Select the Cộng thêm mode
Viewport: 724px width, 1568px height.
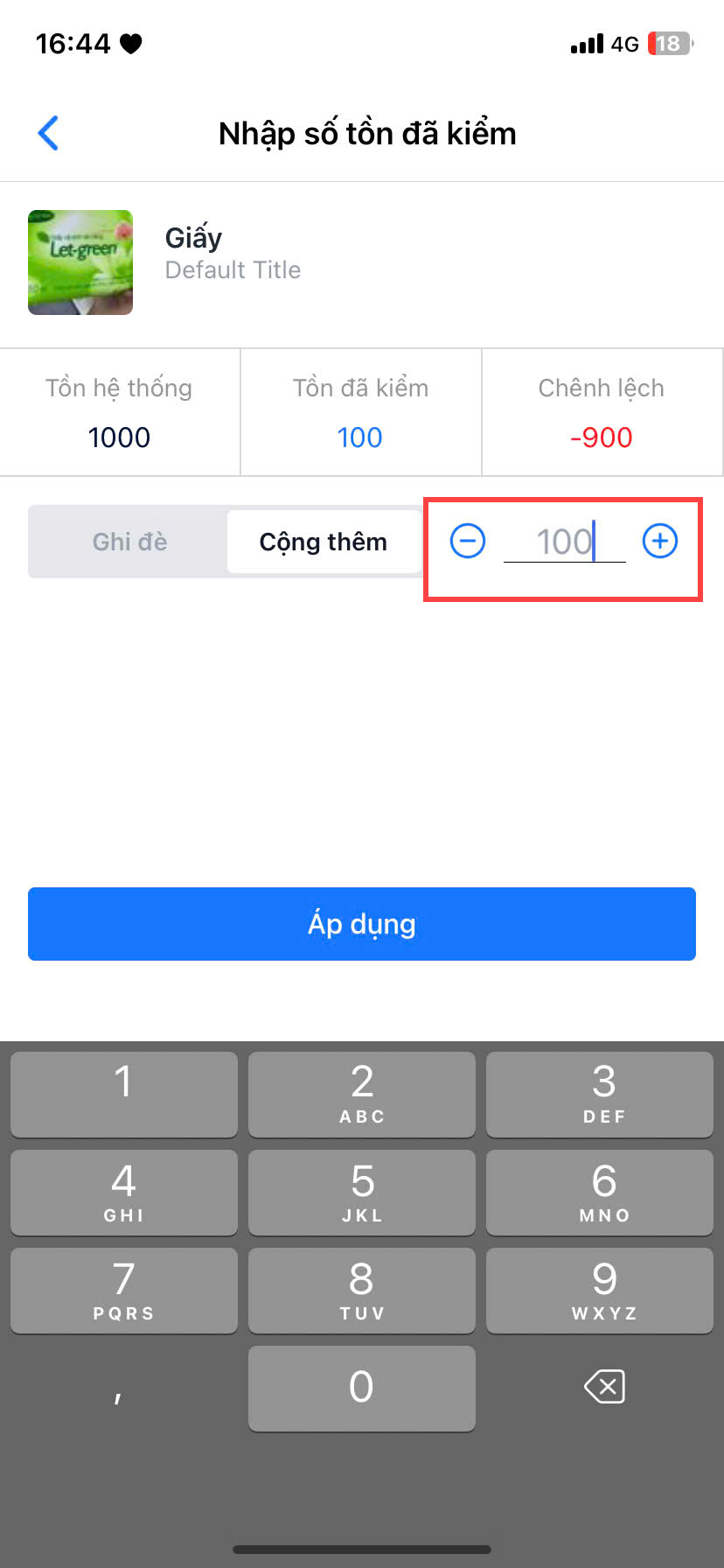click(x=323, y=542)
